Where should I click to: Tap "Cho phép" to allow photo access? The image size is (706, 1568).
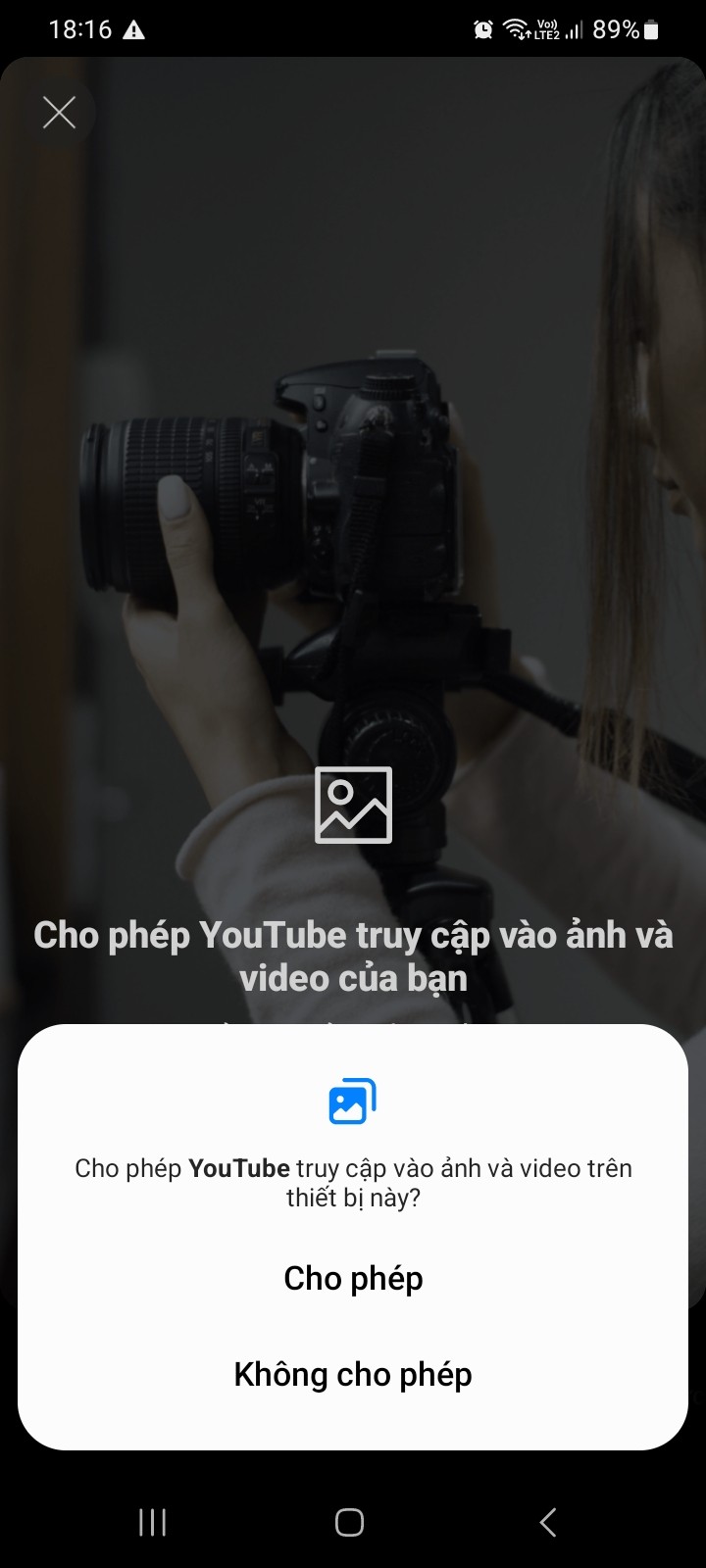click(353, 1278)
